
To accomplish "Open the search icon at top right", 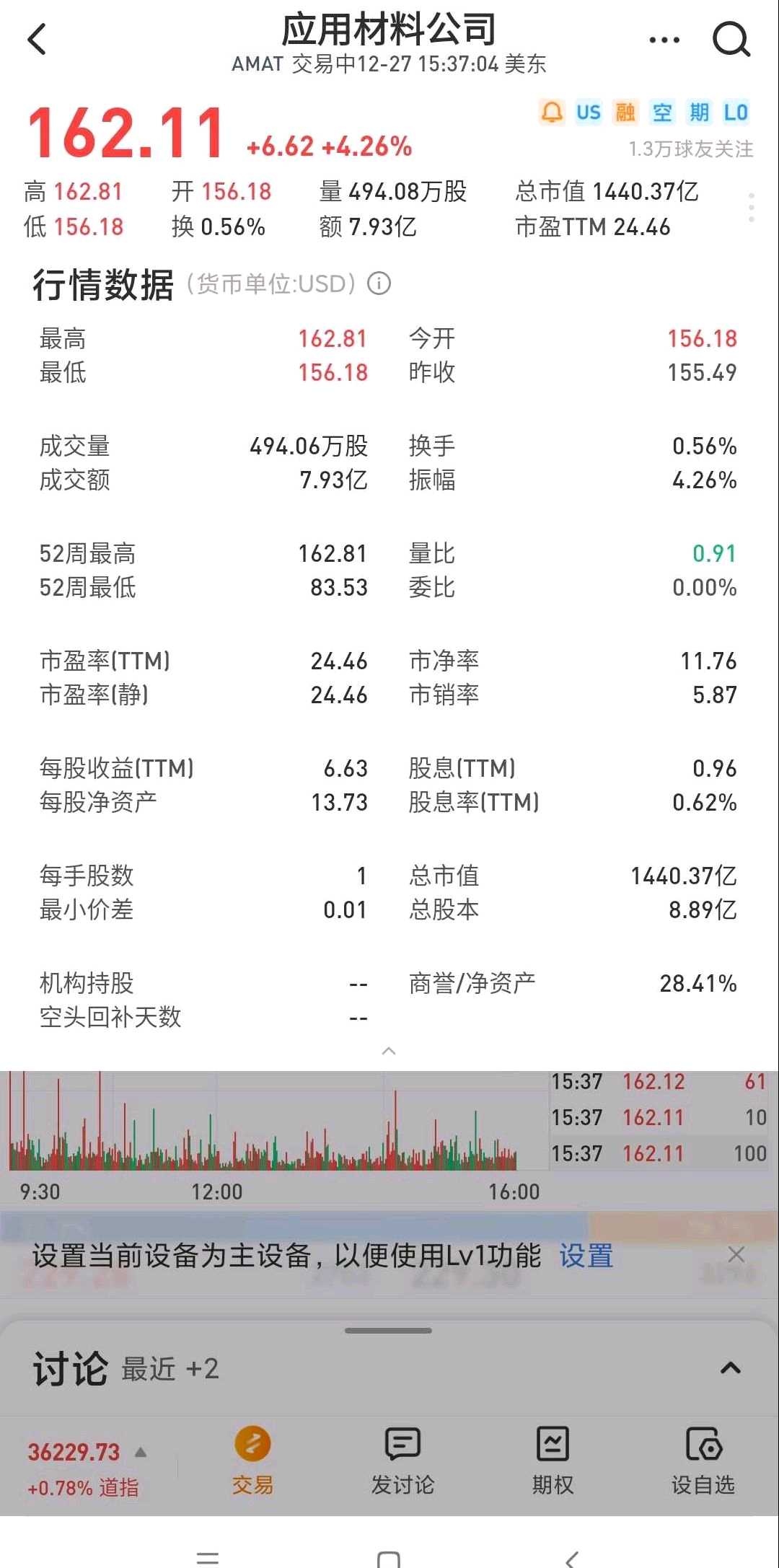I will [x=732, y=40].
